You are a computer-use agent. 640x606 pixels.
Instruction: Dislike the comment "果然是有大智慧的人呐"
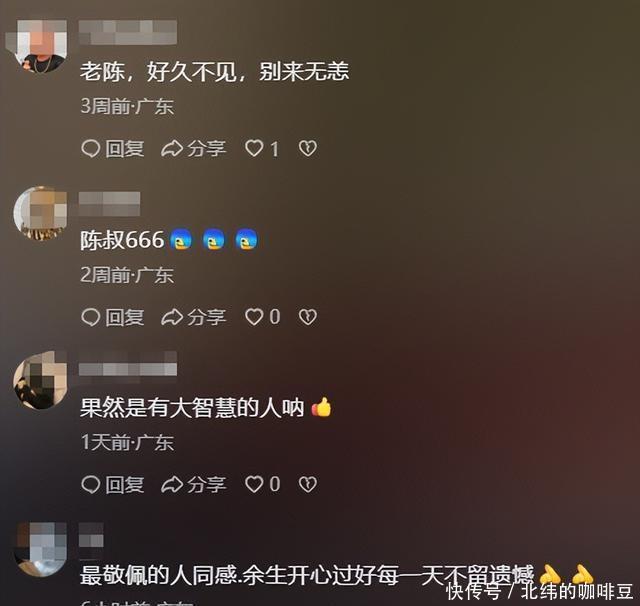coord(308,484)
